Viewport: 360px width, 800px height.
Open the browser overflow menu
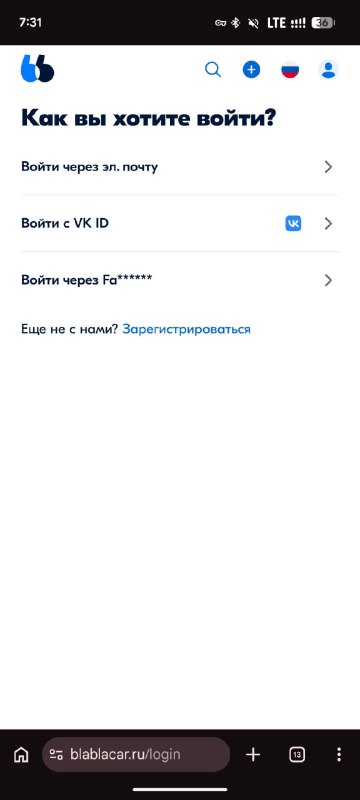[339, 755]
